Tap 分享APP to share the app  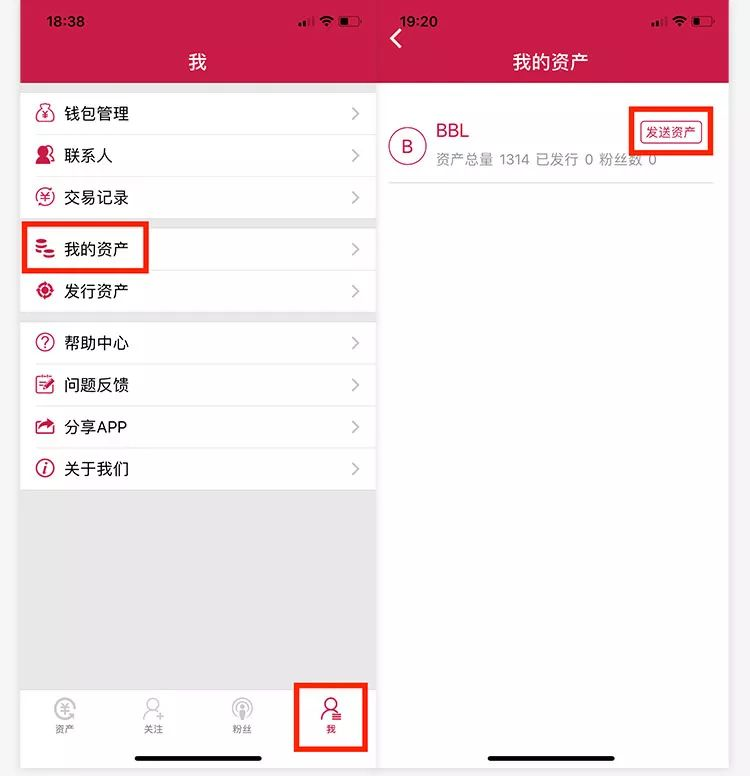197,427
